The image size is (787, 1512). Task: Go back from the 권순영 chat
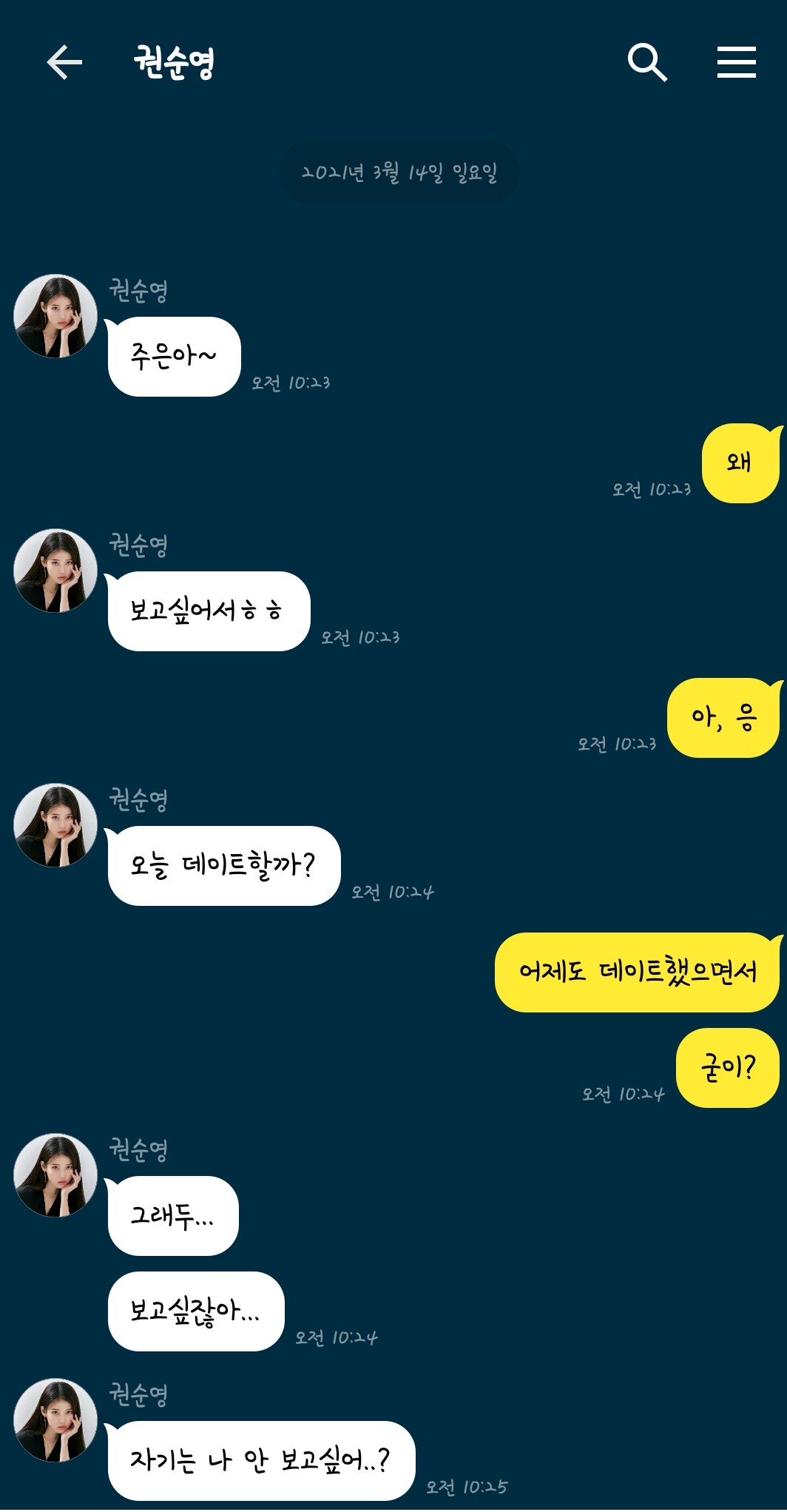coord(64,61)
